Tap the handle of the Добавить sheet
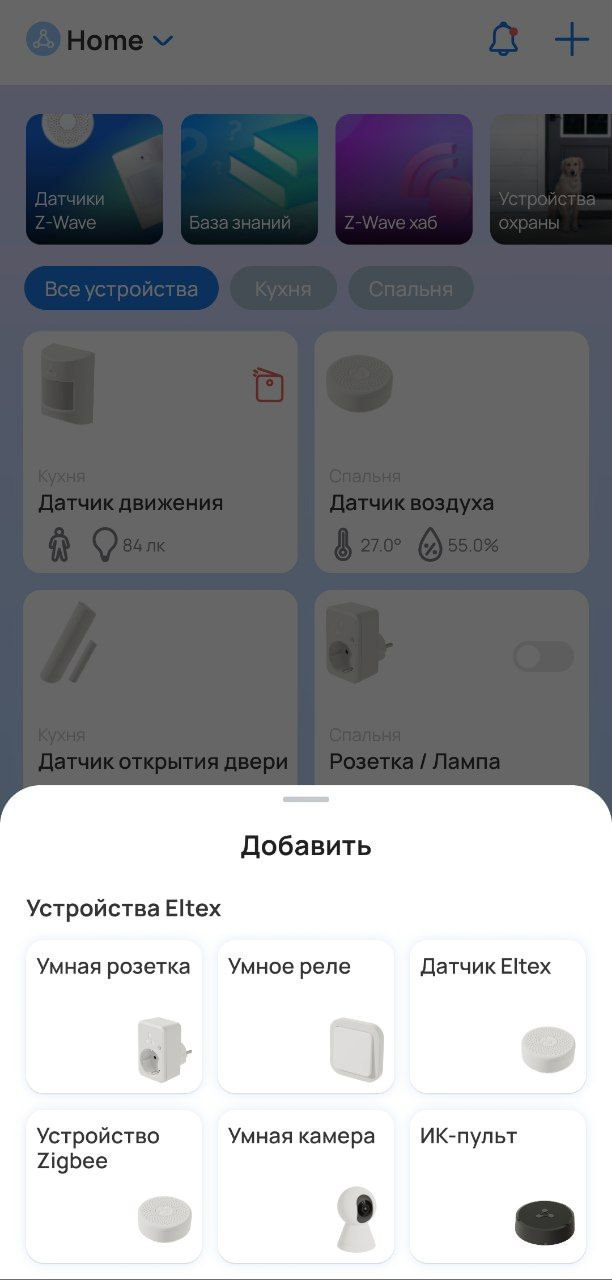 tap(306, 799)
